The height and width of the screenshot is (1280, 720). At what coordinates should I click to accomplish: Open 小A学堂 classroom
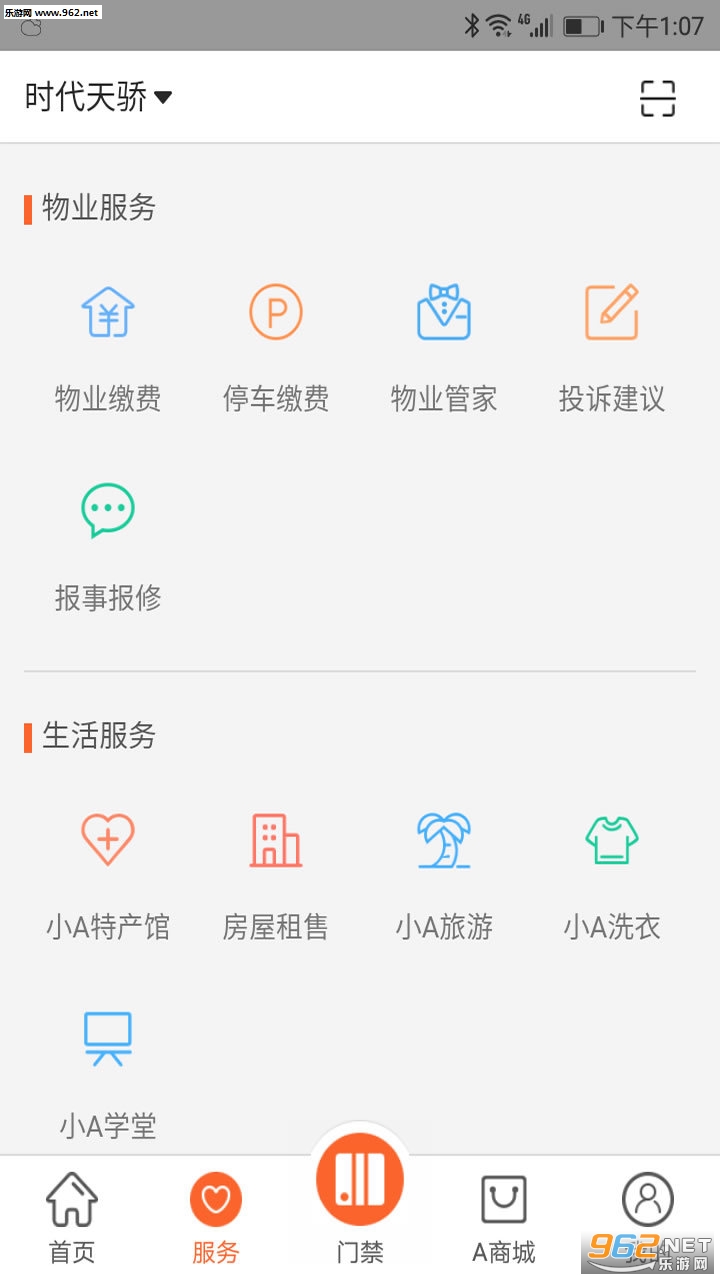coord(108,1070)
